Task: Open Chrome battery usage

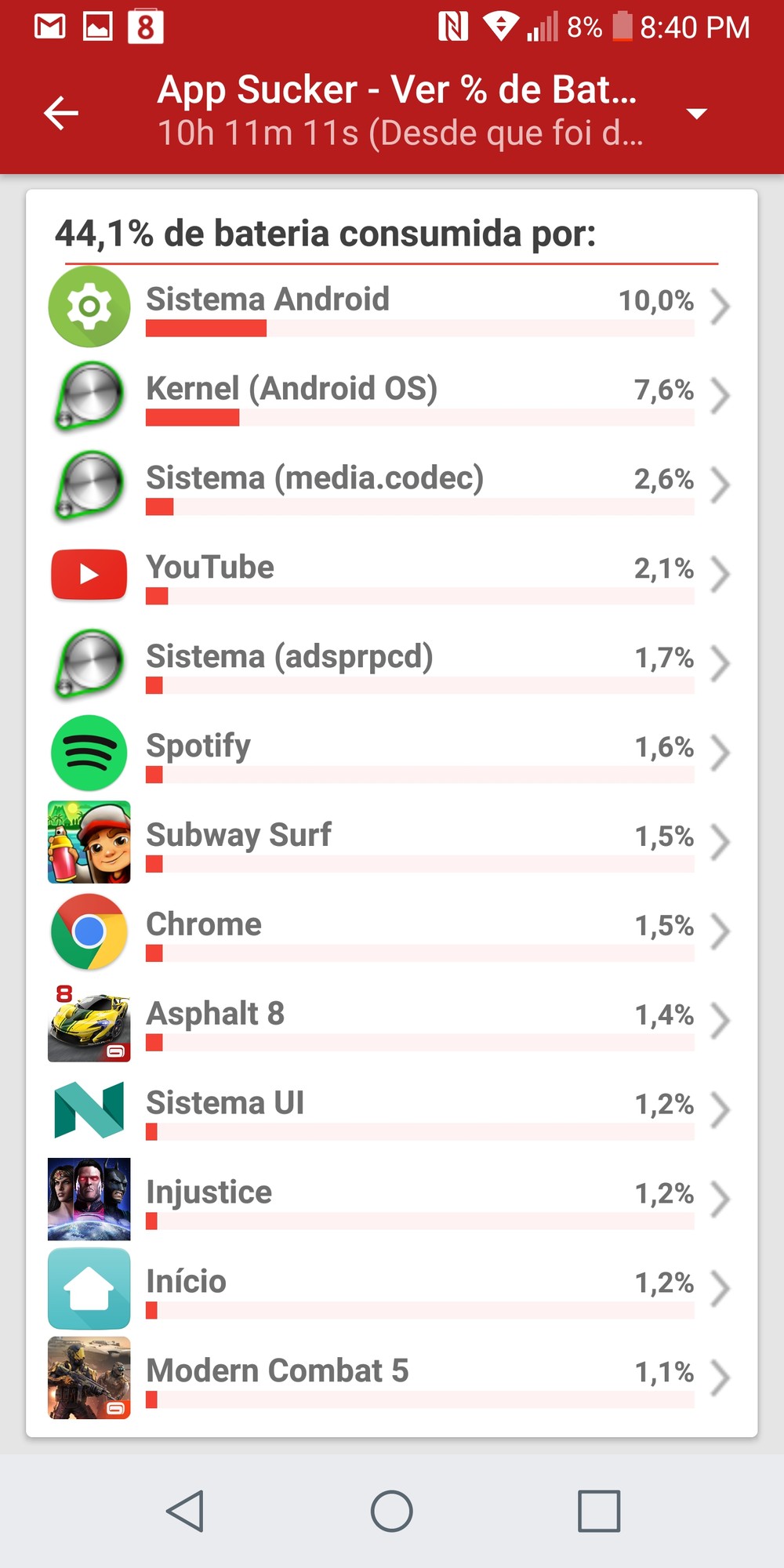Action: [x=392, y=932]
